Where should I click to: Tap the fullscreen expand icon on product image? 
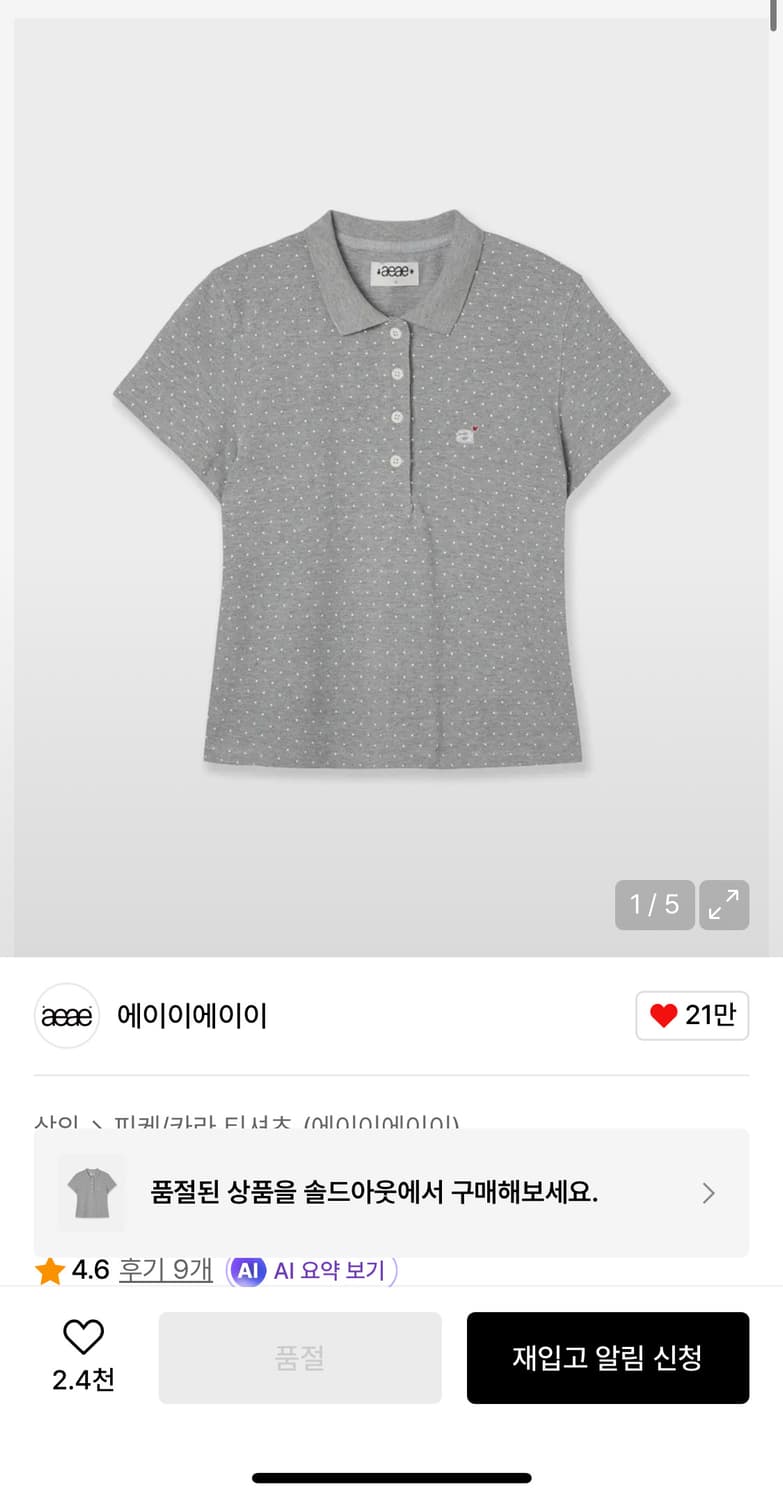[x=724, y=904]
